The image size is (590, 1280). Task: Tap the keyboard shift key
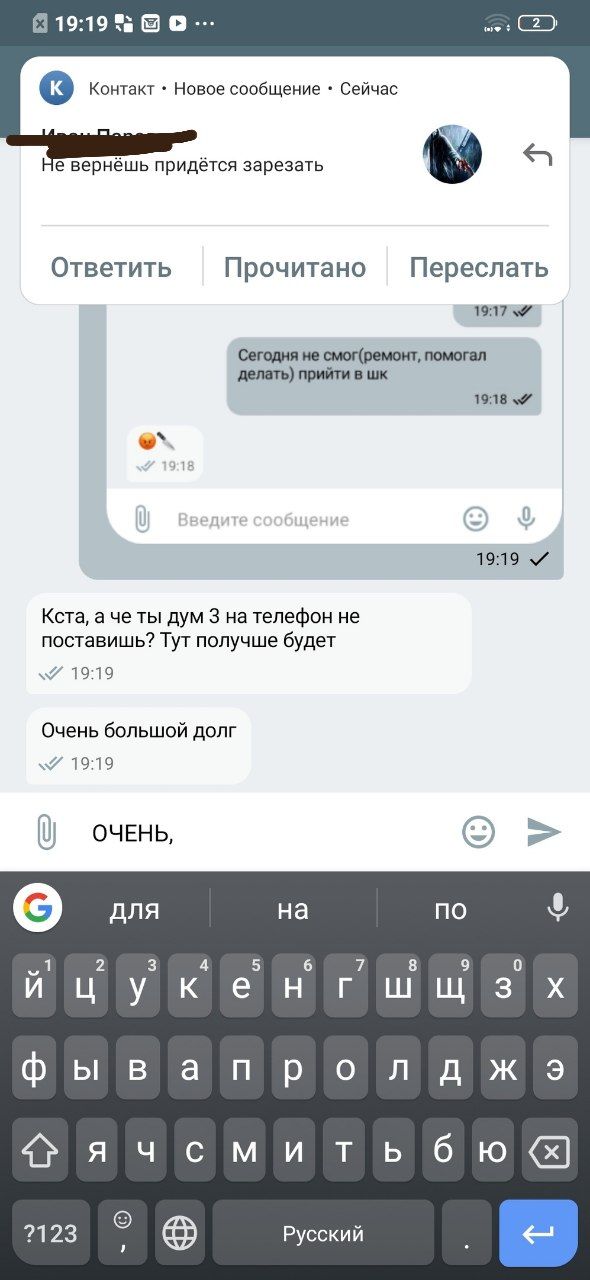(40, 1152)
